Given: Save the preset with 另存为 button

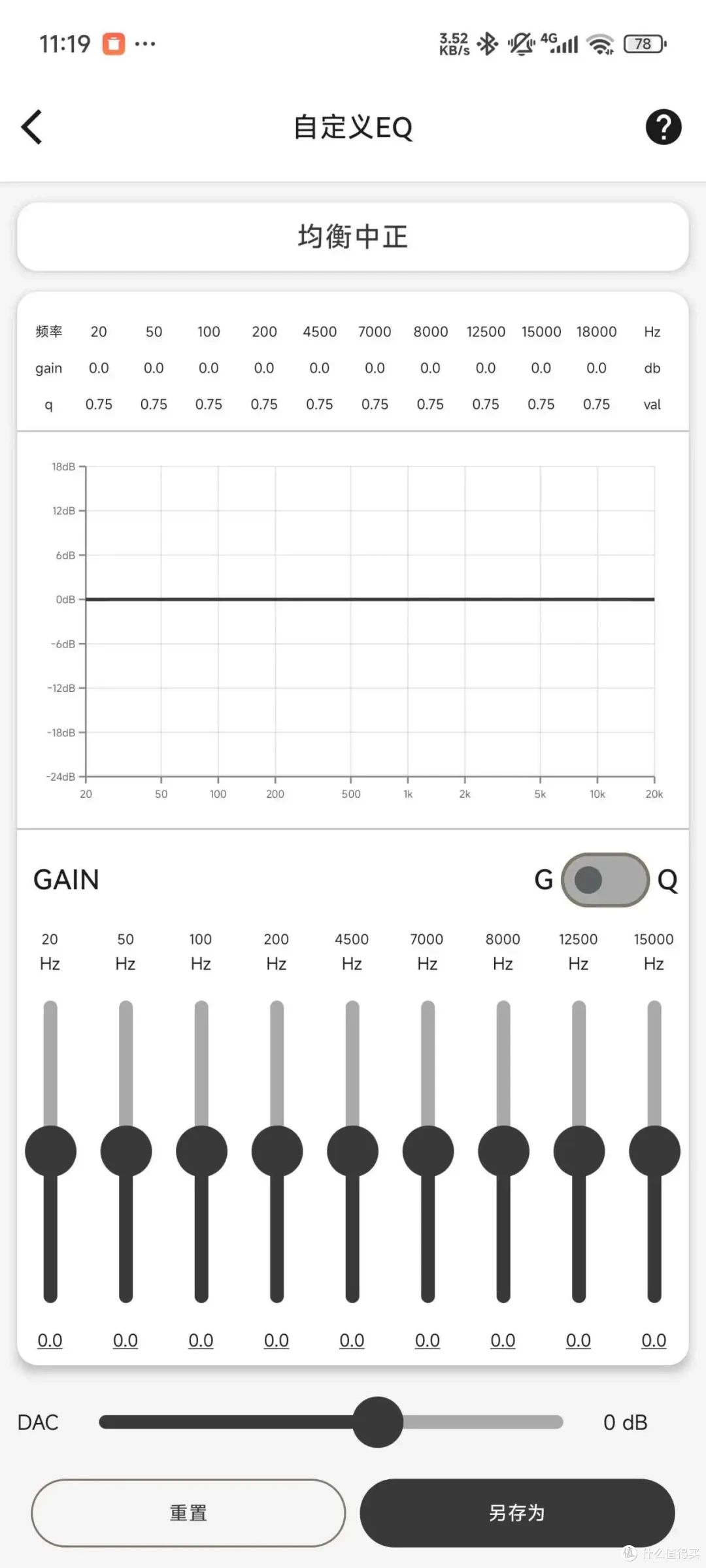Looking at the screenshot, I should click(517, 1512).
